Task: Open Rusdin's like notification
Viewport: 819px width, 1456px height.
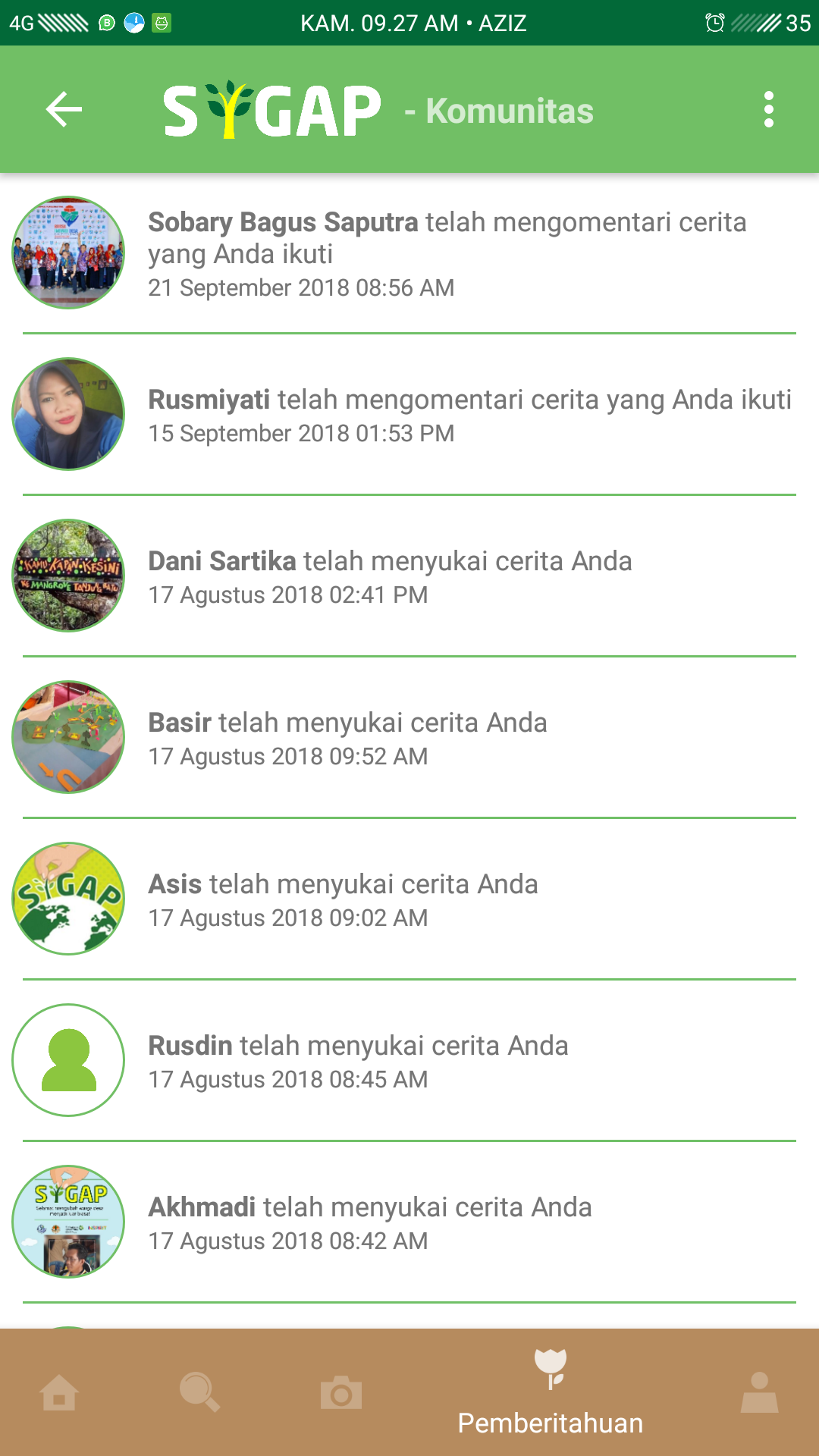Action: pyautogui.click(x=409, y=1060)
